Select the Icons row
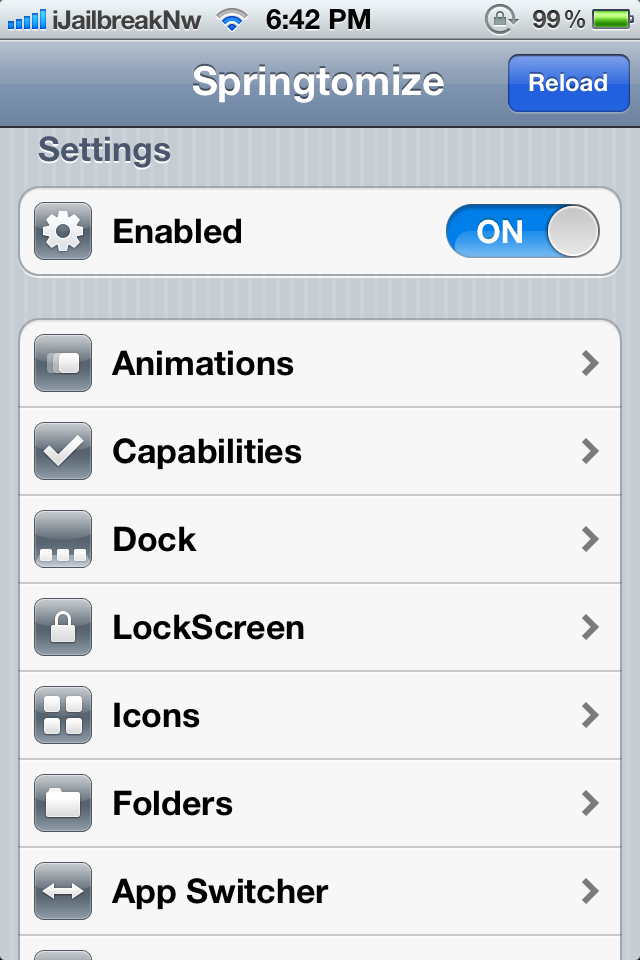Image resolution: width=640 pixels, height=960 pixels. (320, 716)
